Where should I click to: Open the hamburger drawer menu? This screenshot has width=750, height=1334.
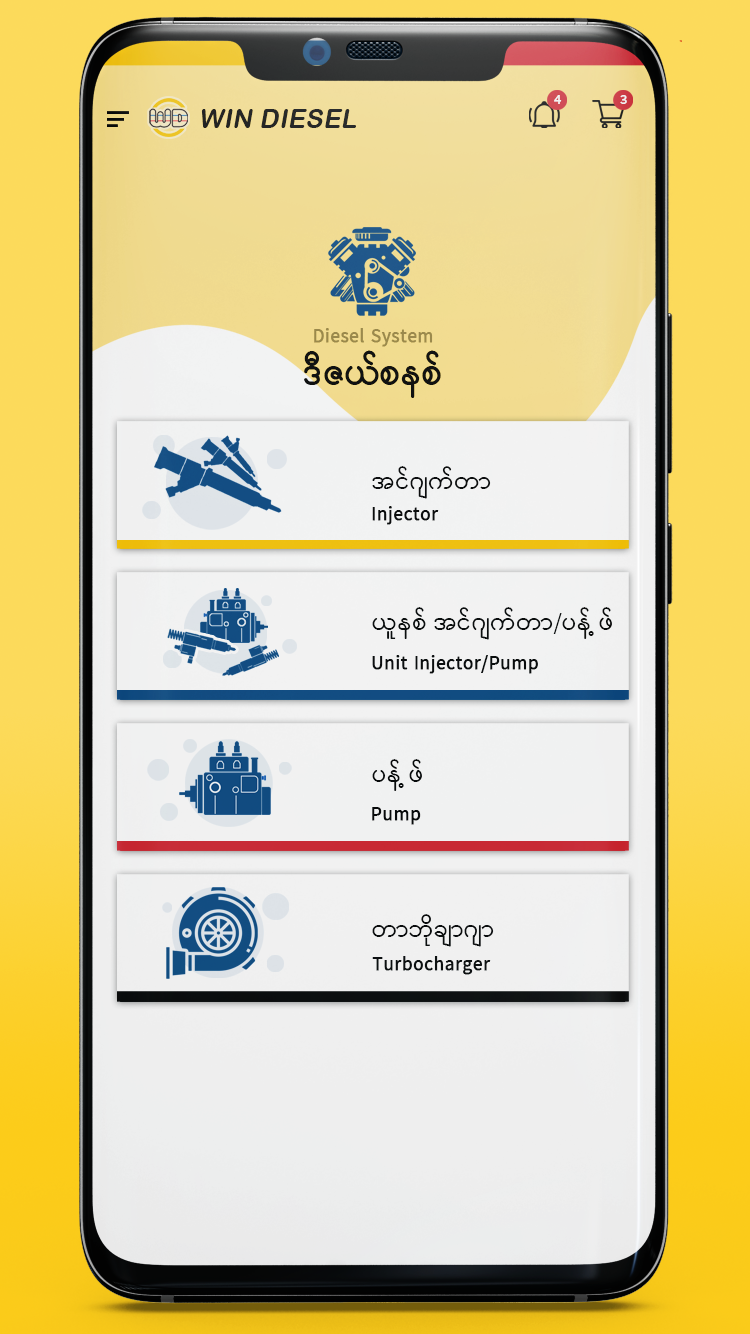click(x=117, y=119)
